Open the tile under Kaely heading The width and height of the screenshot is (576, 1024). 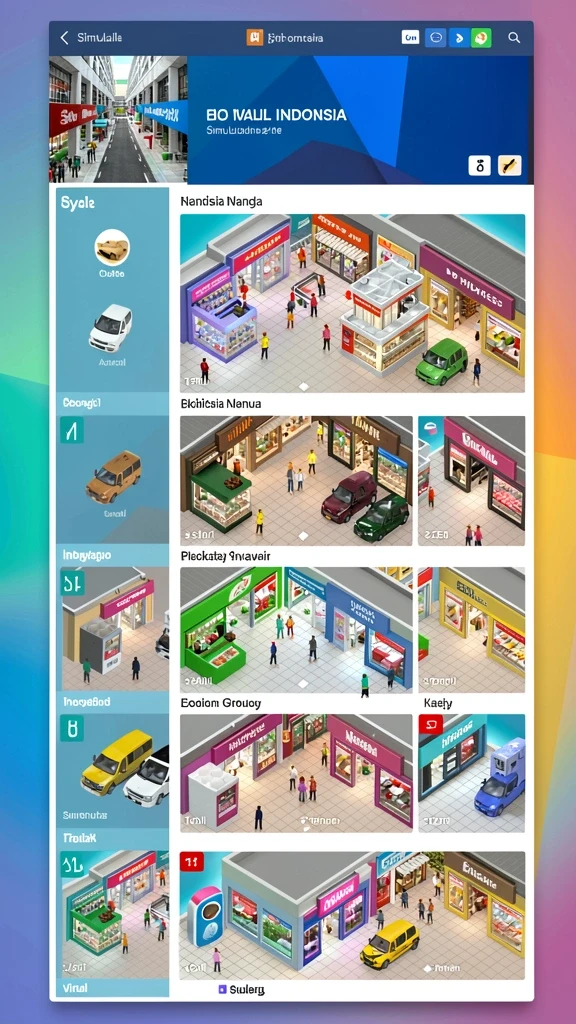click(x=472, y=773)
